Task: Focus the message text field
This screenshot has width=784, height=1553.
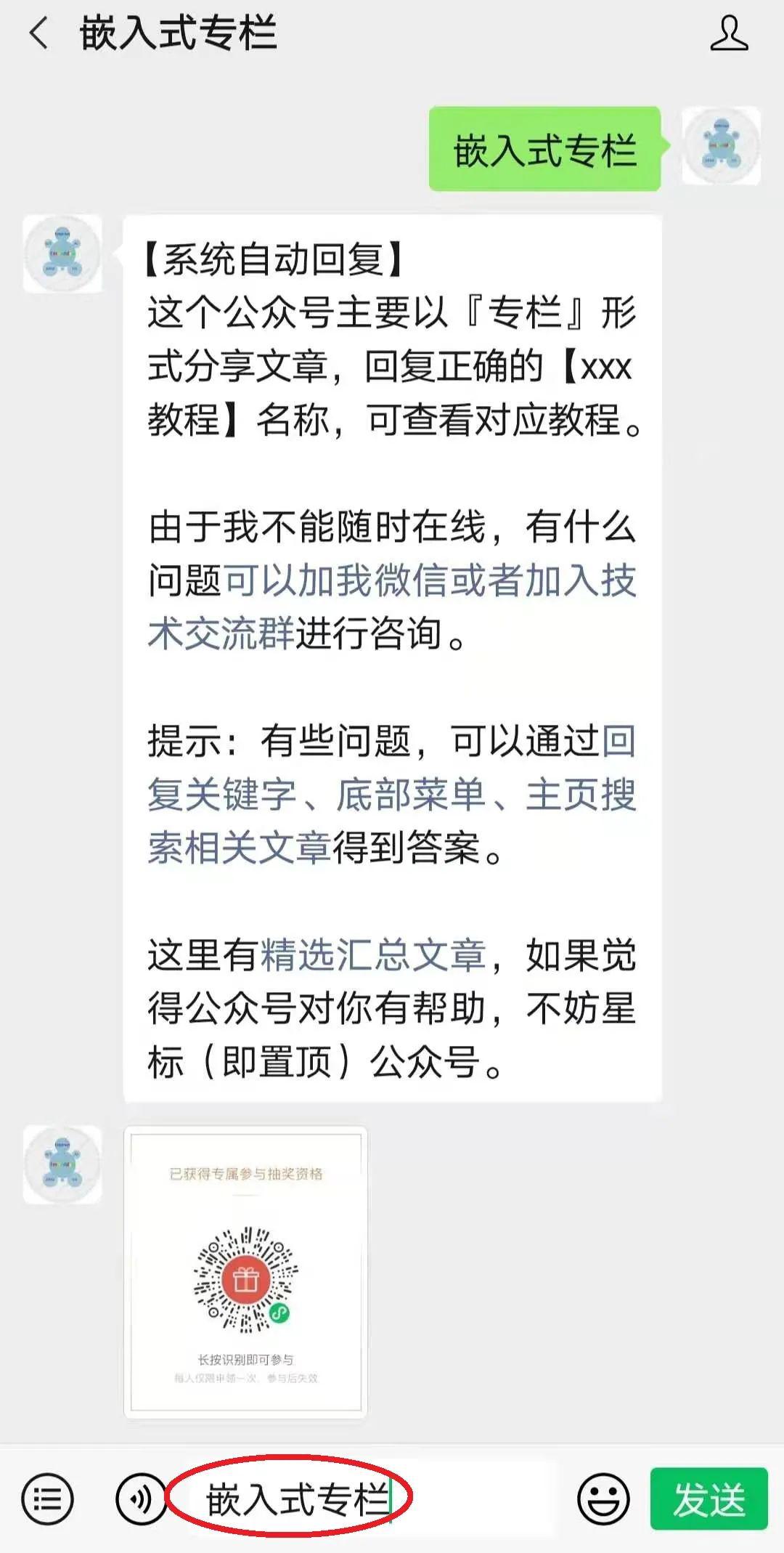Action: (x=369, y=1499)
